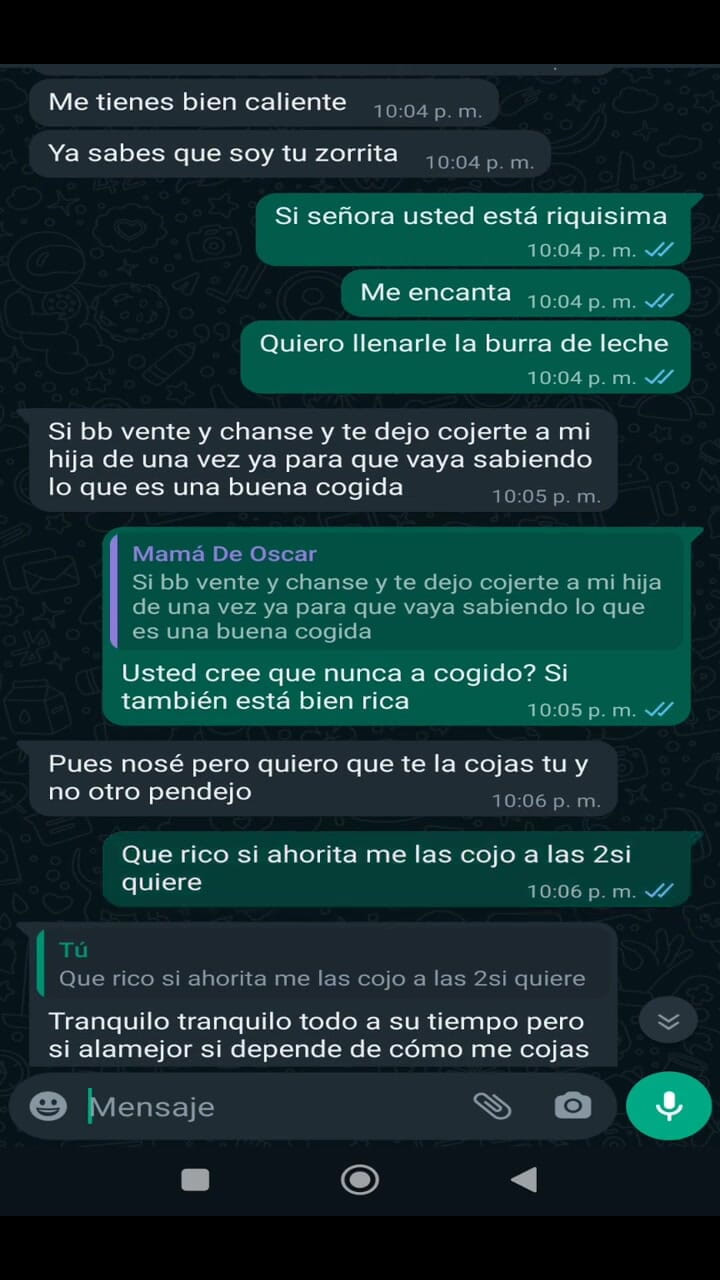This screenshot has height=1280, width=720.
Task: Open the attachment paperclip menu
Action: tap(492, 1106)
